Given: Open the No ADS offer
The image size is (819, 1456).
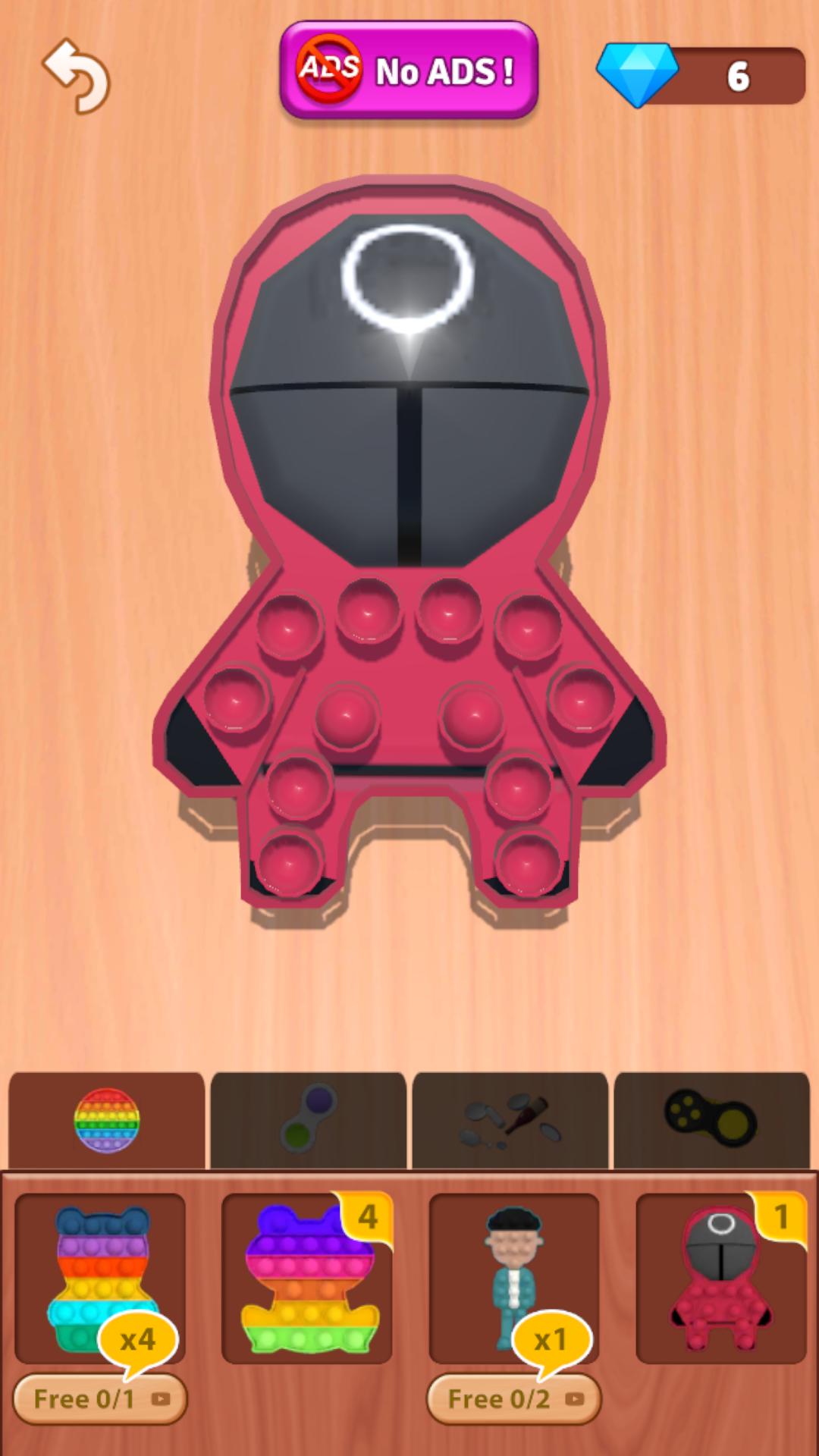Looking at the screenshot, I should (x=409, y=71).
